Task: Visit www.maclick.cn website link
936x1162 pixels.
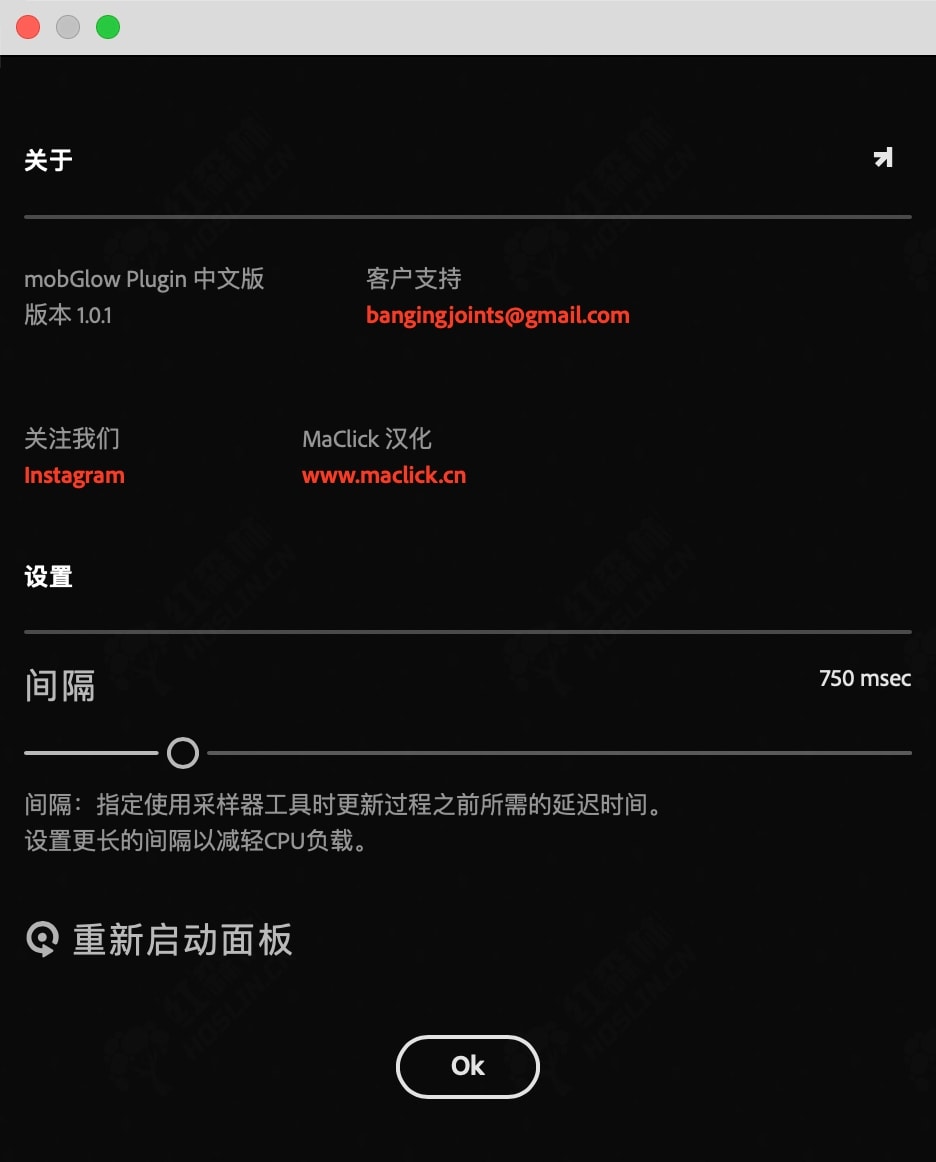Action: 384,476
